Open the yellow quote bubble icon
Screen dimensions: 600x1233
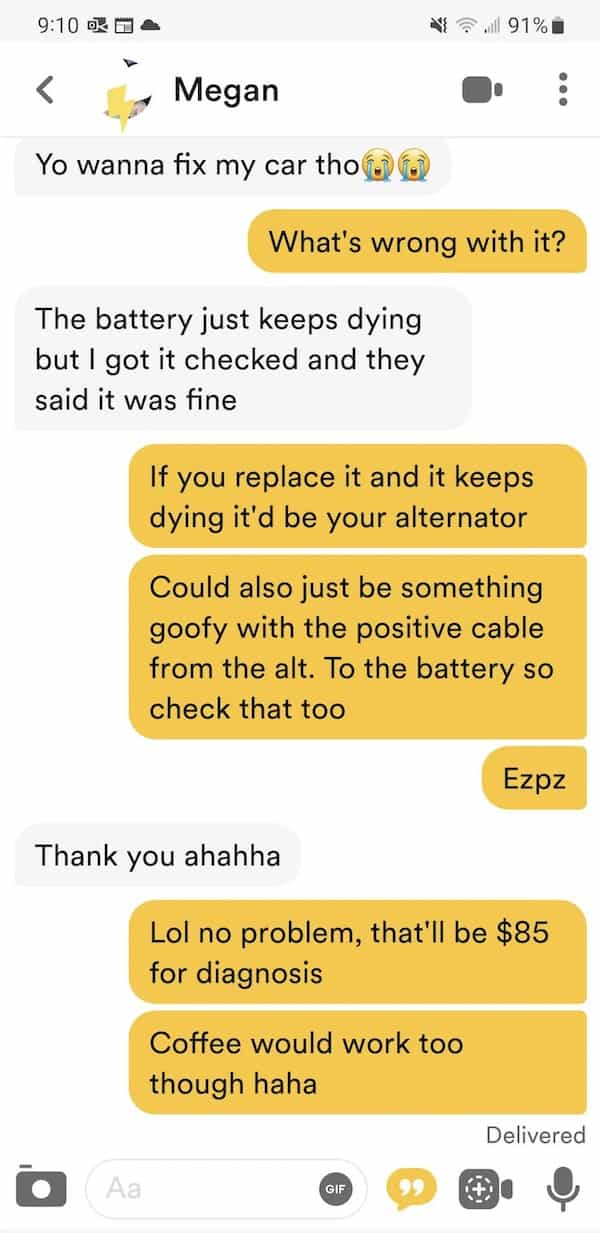pyautogui.click(x=405, y=1187)
